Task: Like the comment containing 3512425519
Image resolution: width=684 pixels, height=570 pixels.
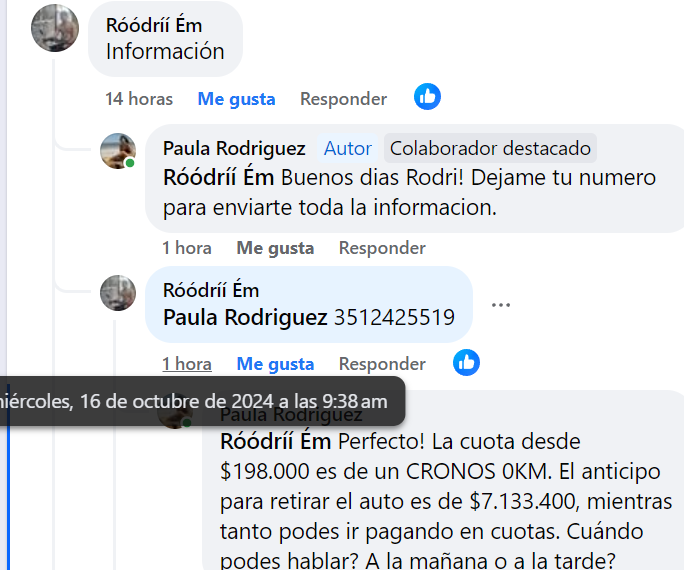Action: tap(275, 364)
